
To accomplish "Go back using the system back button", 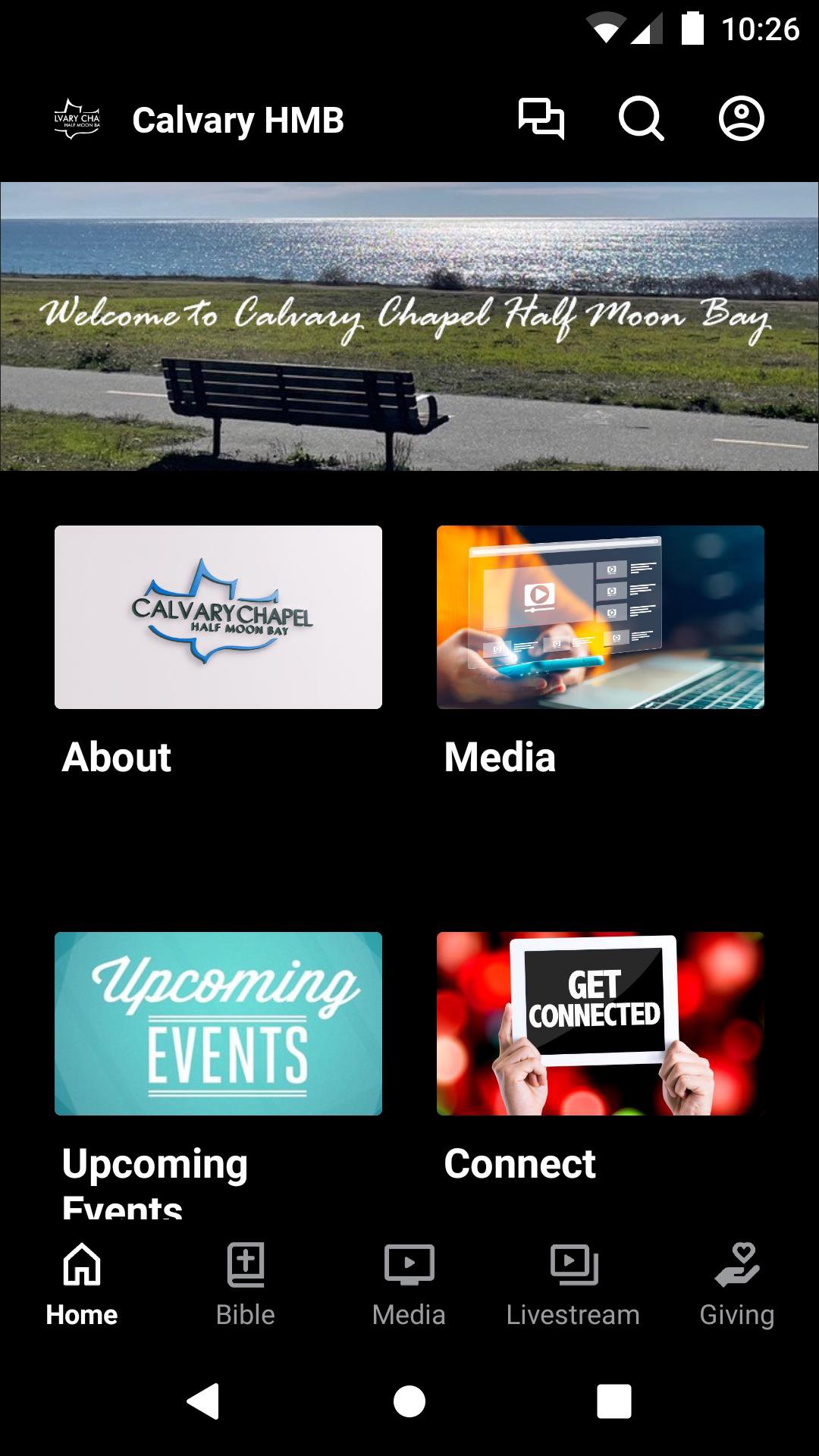I will 203,1401.
